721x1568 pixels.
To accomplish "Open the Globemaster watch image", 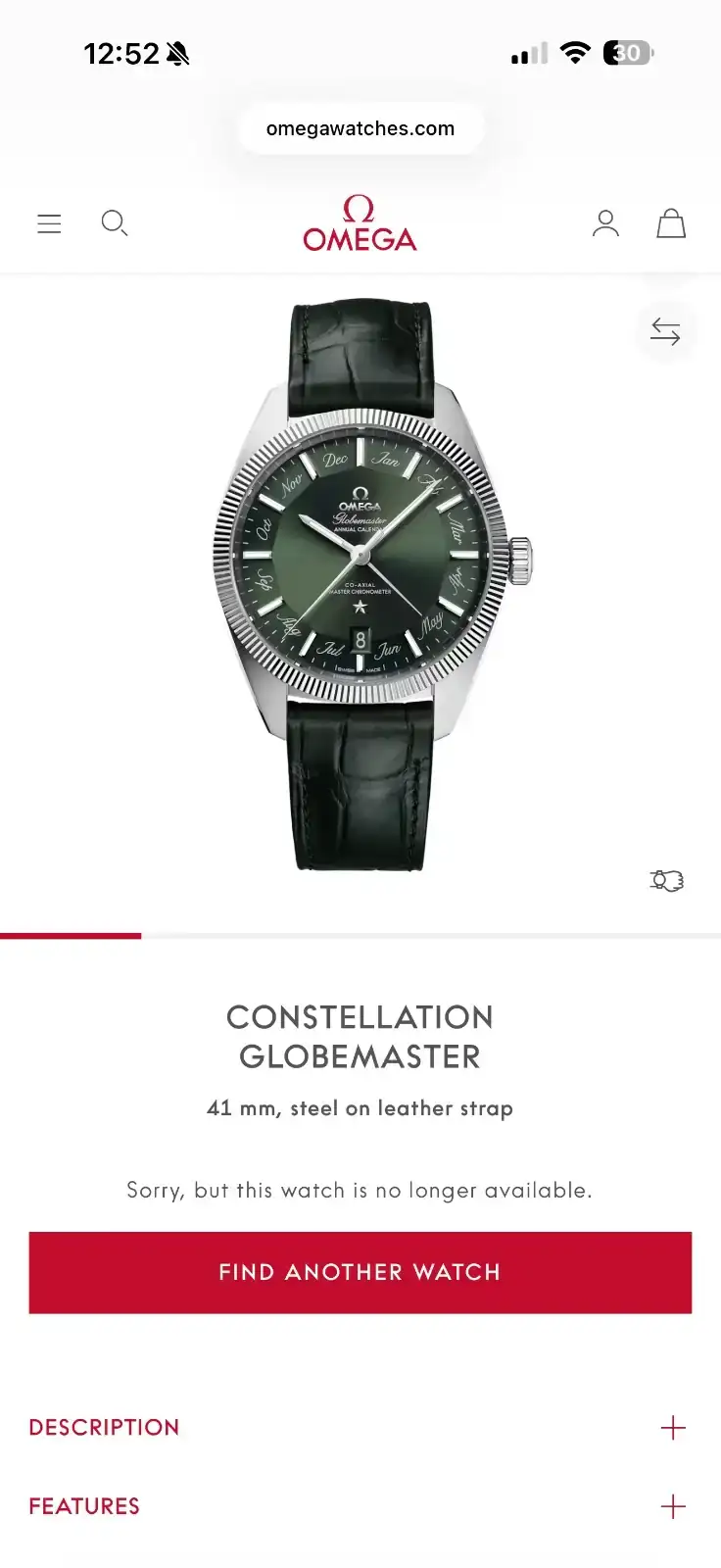I will pyautogui.click(x=372, y=585).
